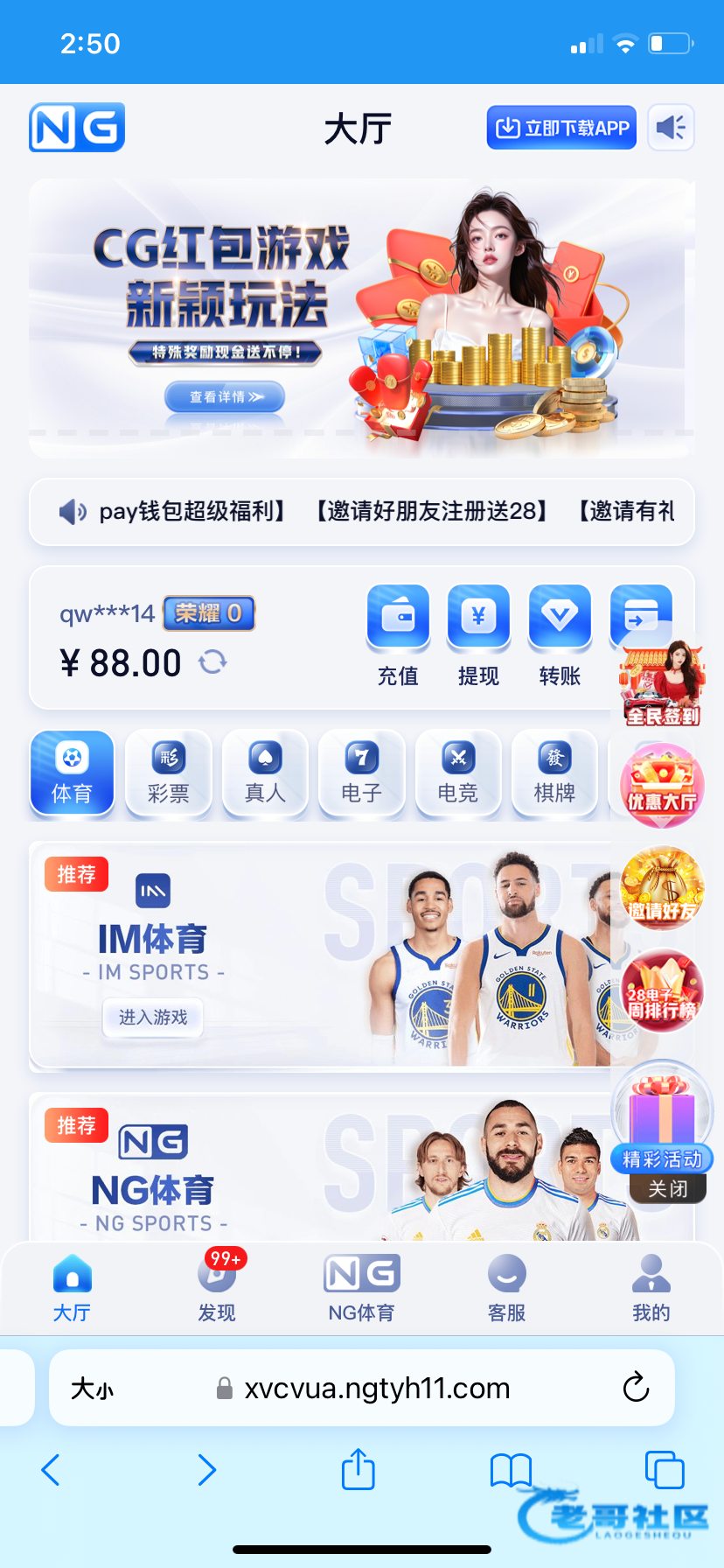Enter the IM体育 game
Image resolution: width=724 pixels, height=1568 pixels.
coord(153,1017)
